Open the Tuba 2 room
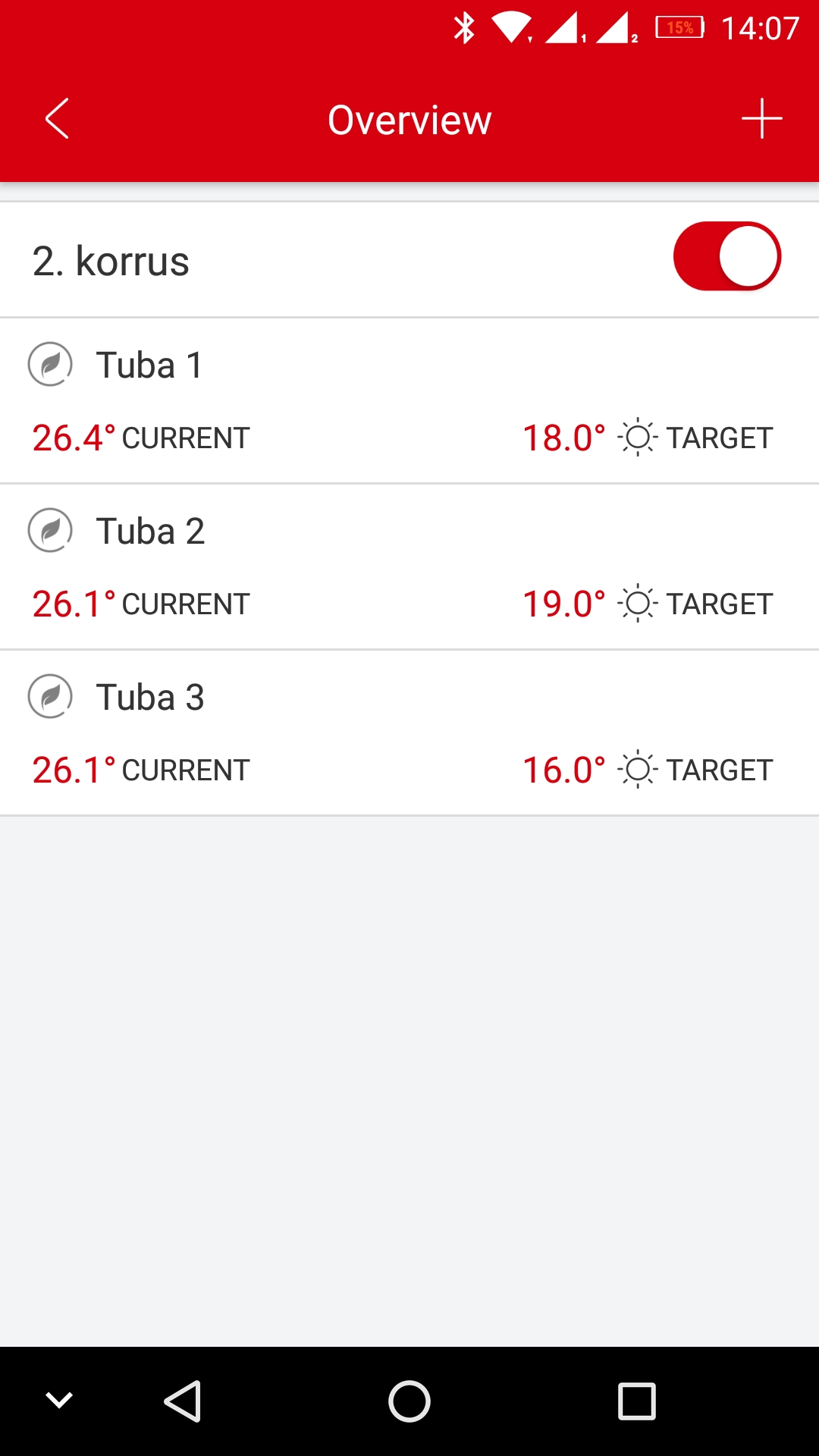 pos(409,567)
